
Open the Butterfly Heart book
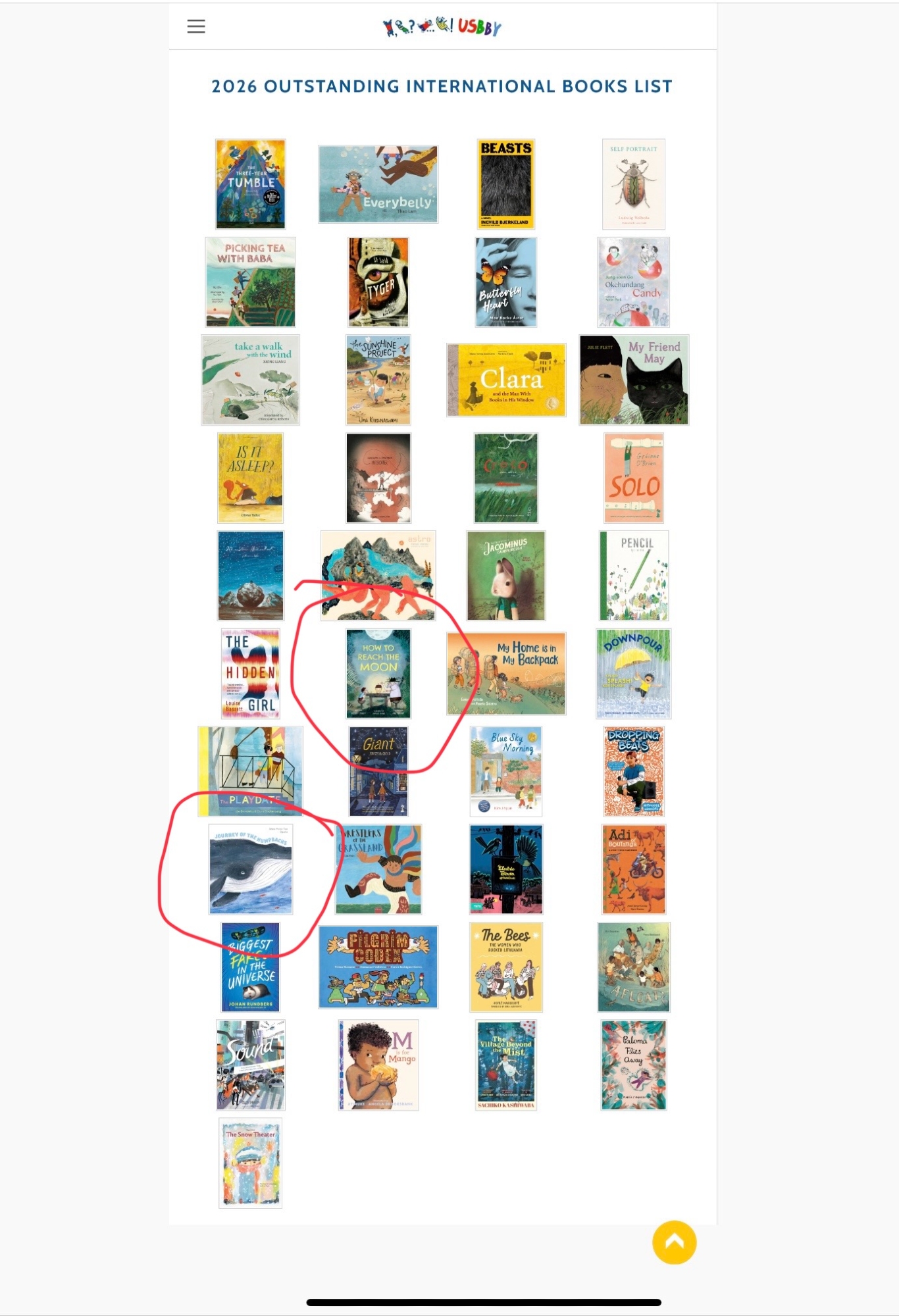pos(505,282)
